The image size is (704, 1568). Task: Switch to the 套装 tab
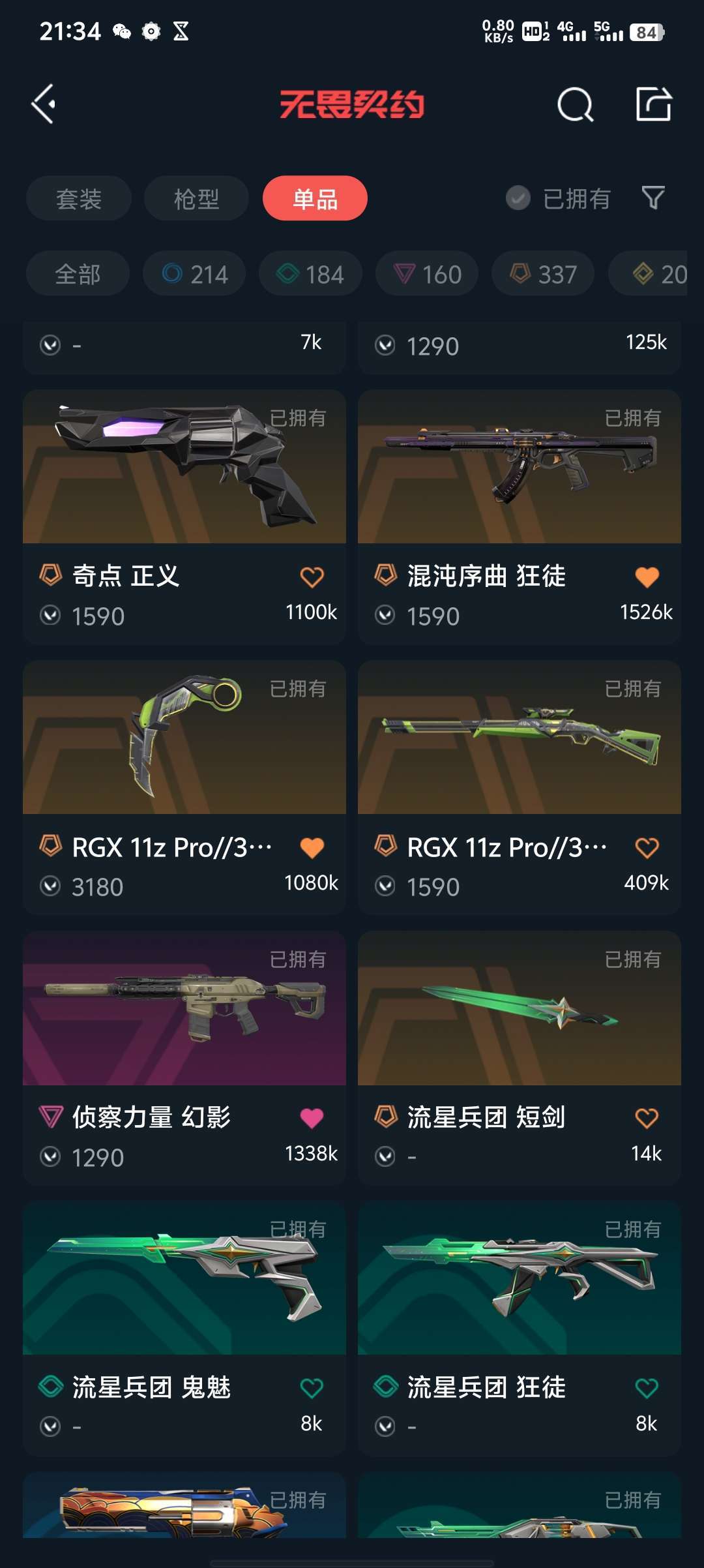coord(78,198)
